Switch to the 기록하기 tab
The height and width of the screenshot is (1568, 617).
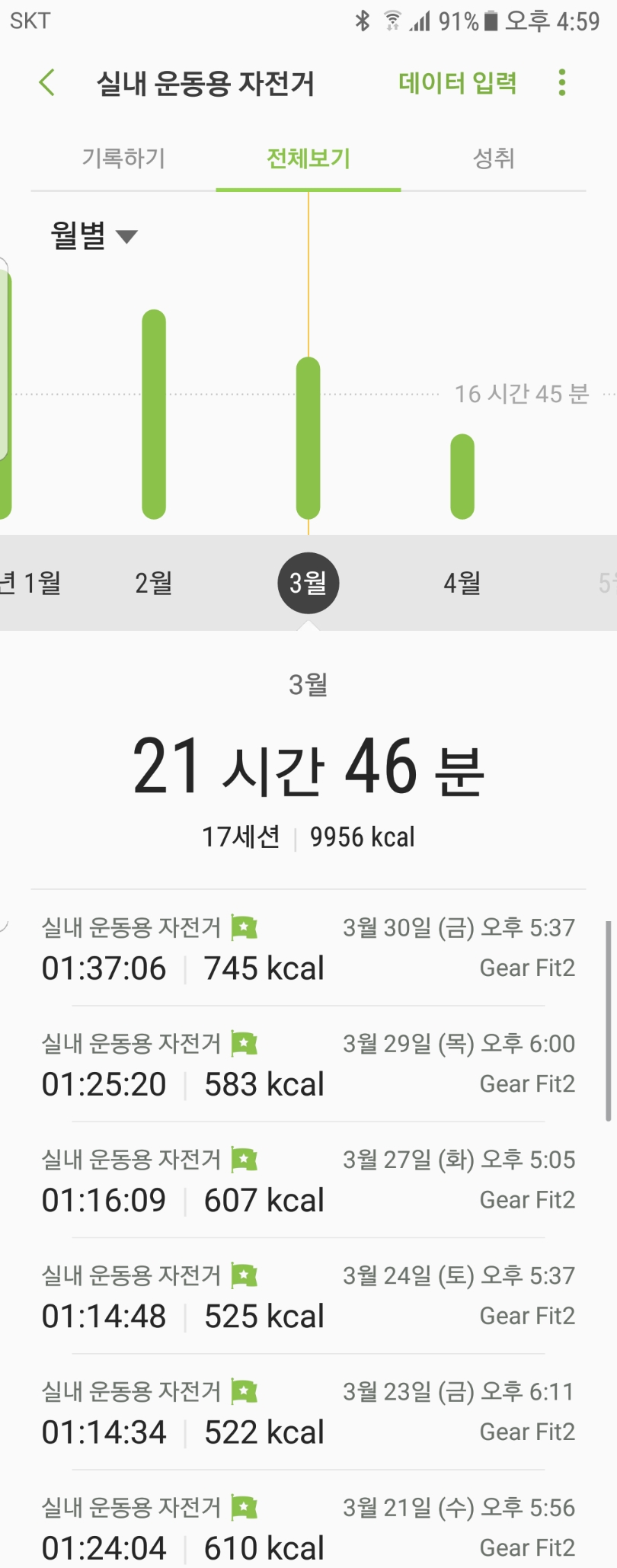(x=123, y=158)
